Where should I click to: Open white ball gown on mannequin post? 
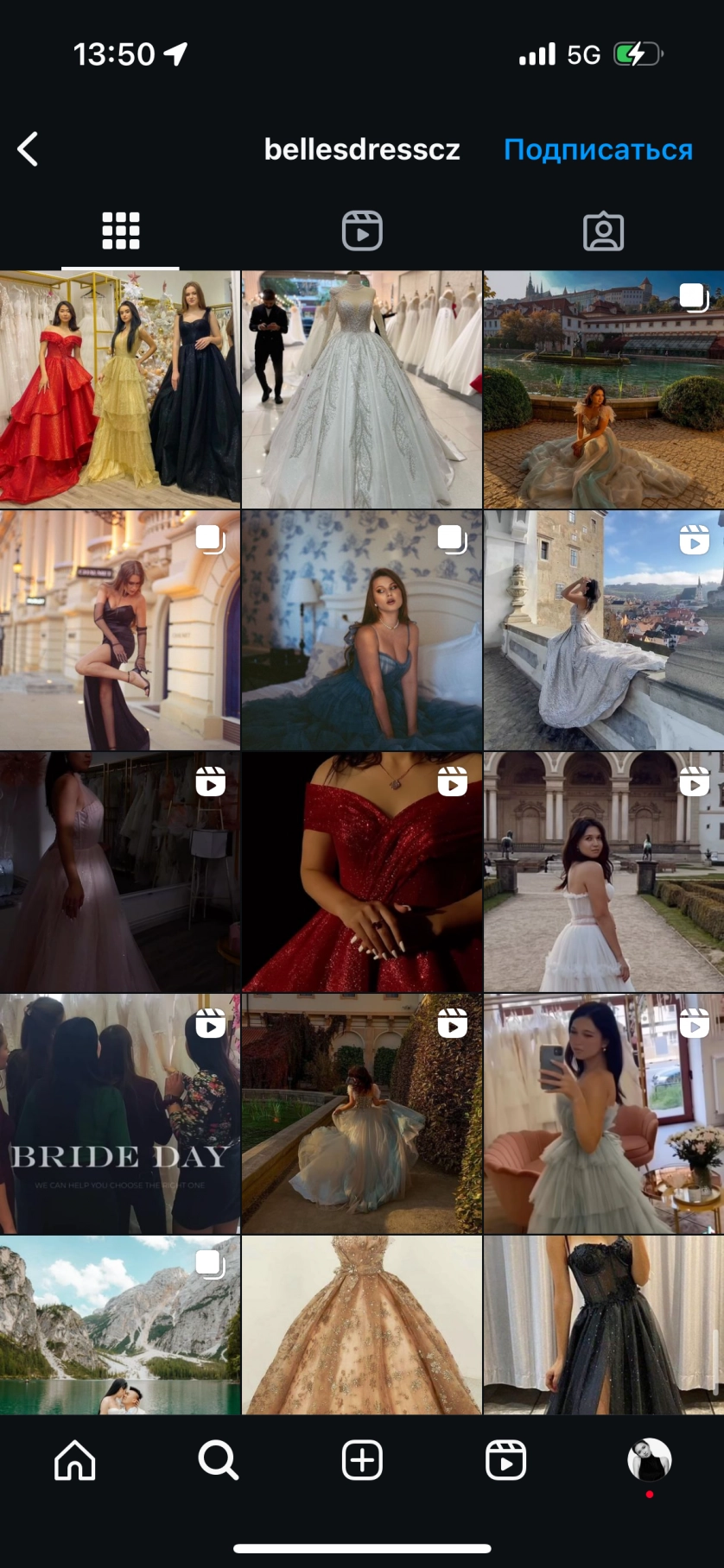362,389
